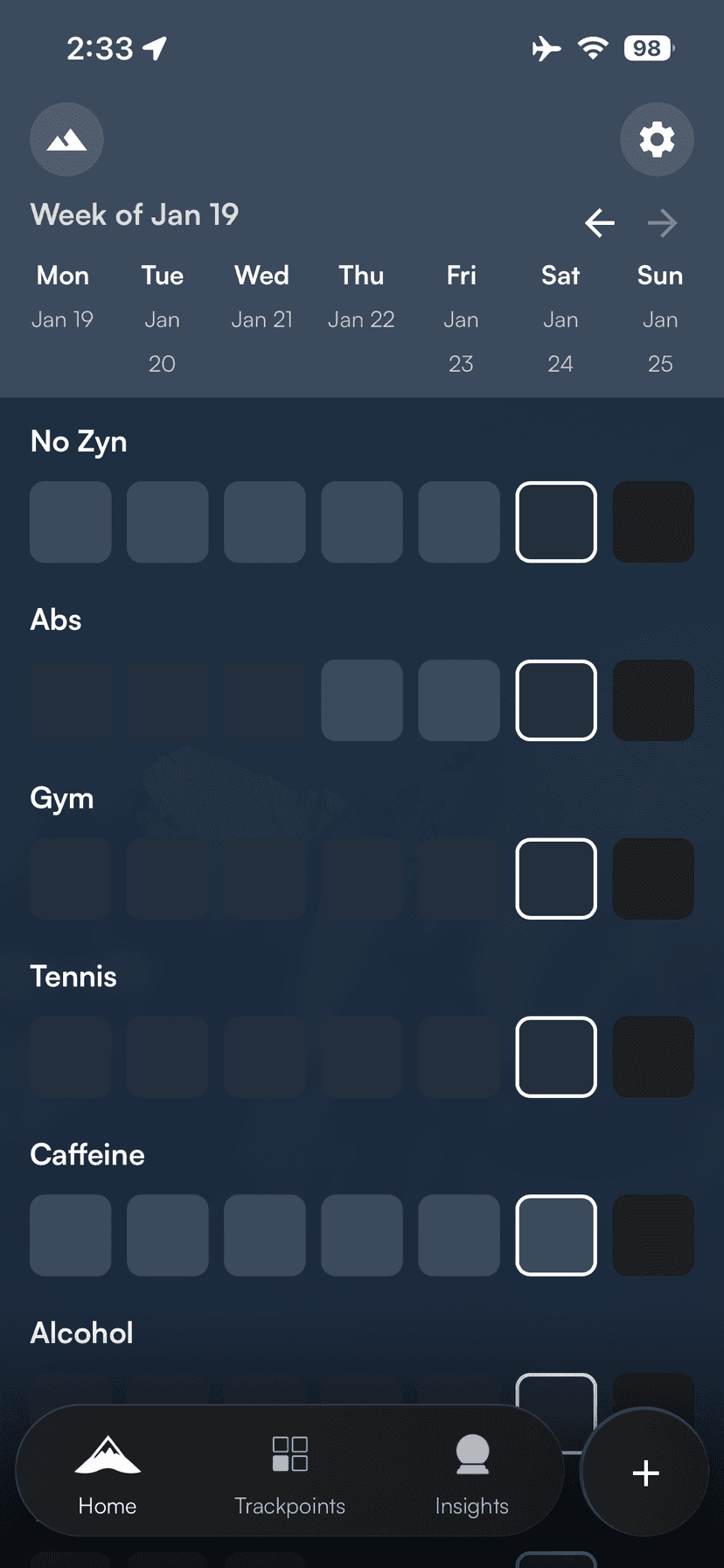The height and width of the screenshot is (1568, 724).
Task: Tap Friday's Abs square
Action: pyautogui.click(x=459, y=700)
